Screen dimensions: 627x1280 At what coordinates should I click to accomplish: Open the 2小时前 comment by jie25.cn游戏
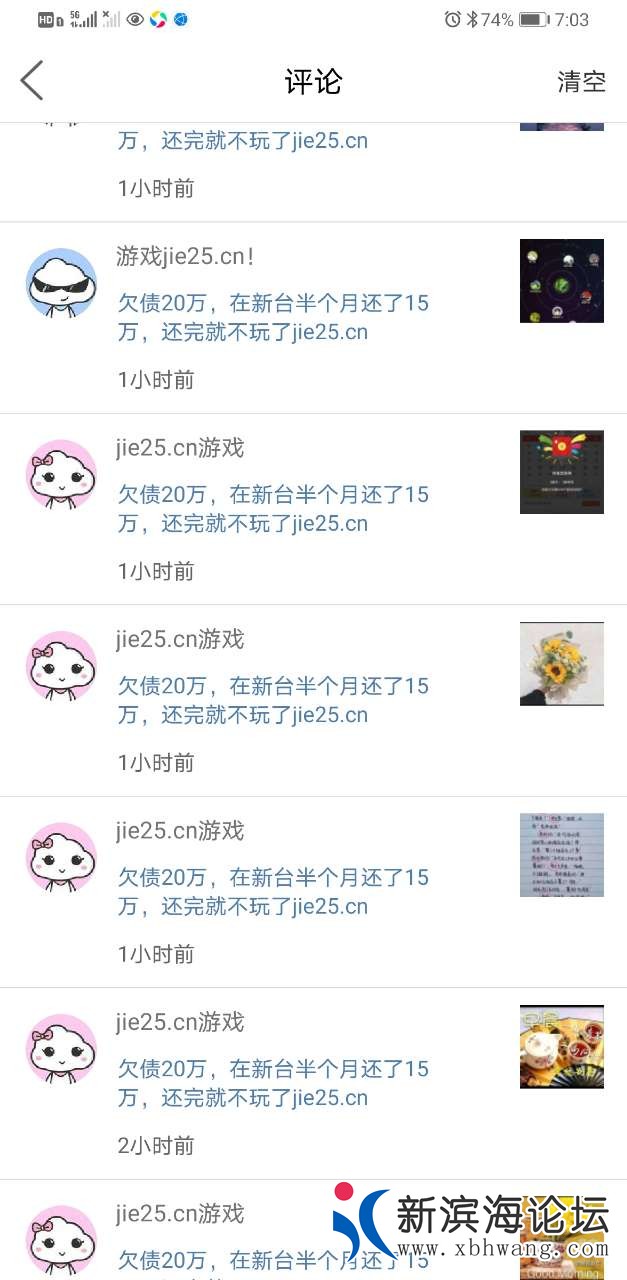pos(272,1084)
